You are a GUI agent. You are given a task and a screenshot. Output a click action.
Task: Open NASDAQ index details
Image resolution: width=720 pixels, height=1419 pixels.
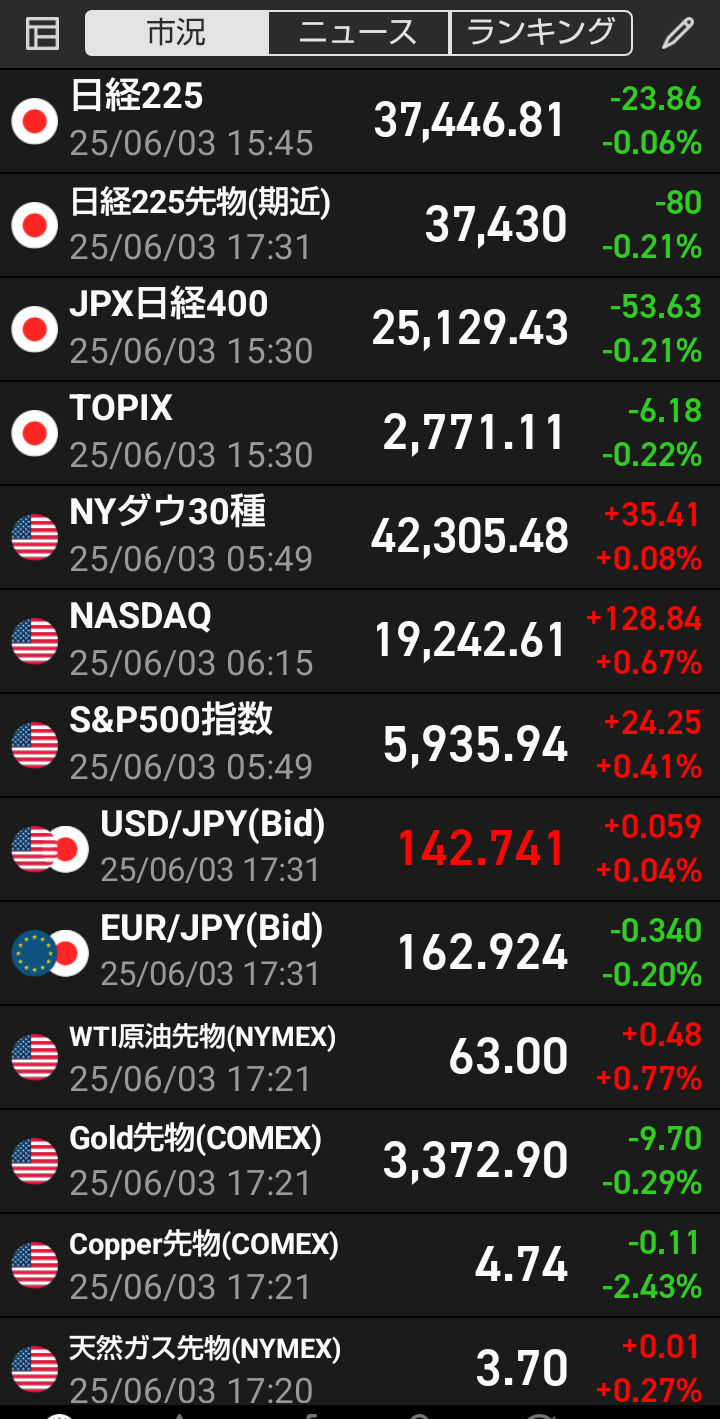(360, 641)
